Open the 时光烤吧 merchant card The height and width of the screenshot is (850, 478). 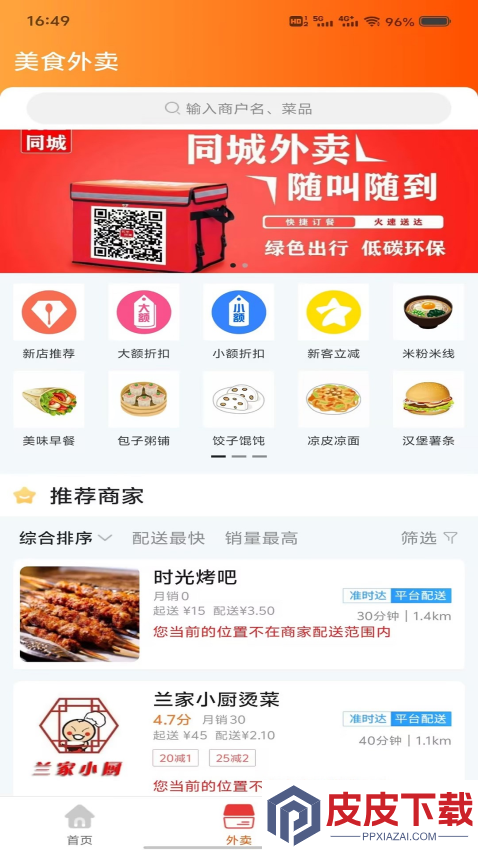pyautogui.click(x=239, y=614)
